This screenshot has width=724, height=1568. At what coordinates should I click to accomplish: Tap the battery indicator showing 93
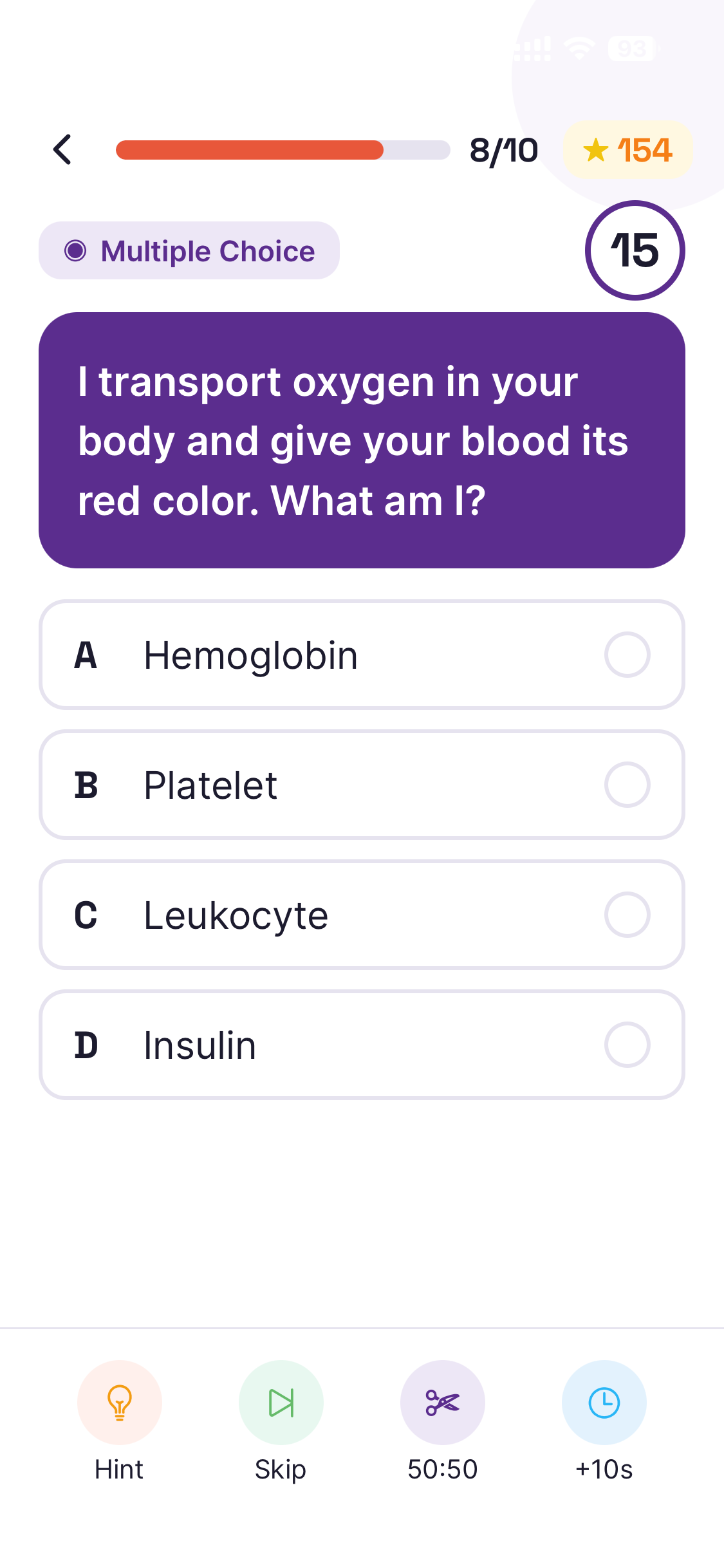click(x=633, y=48)
